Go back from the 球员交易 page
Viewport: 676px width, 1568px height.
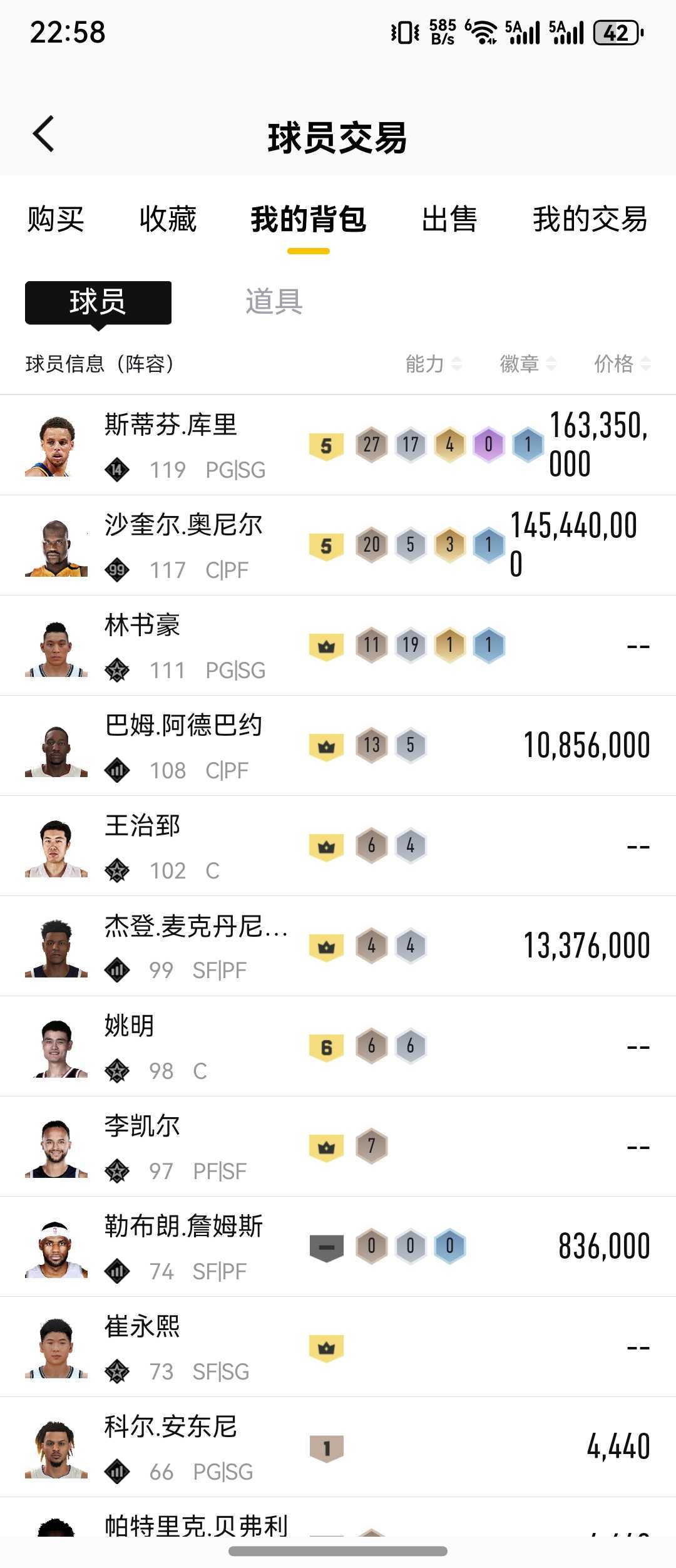pyautogui.click(x=44, y=134)
